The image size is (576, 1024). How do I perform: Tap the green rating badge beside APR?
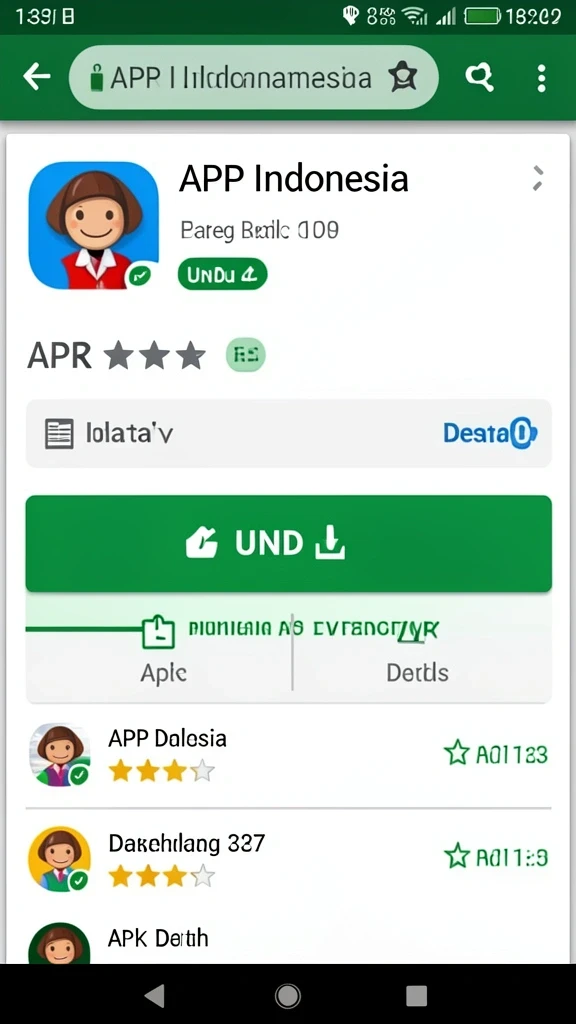click(246, 355)
